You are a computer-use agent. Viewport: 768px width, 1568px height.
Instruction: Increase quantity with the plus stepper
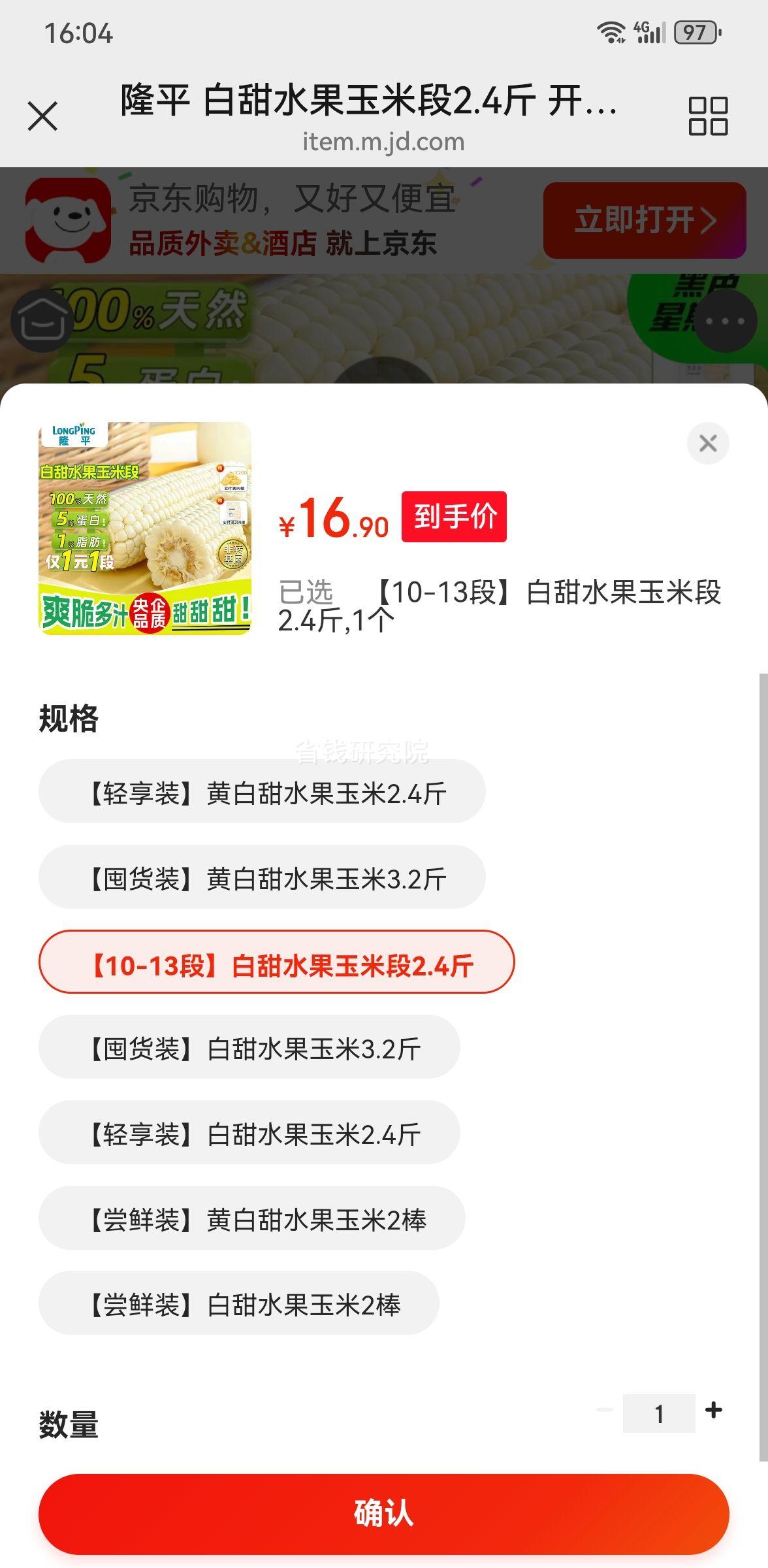[x=714, y=1409]
